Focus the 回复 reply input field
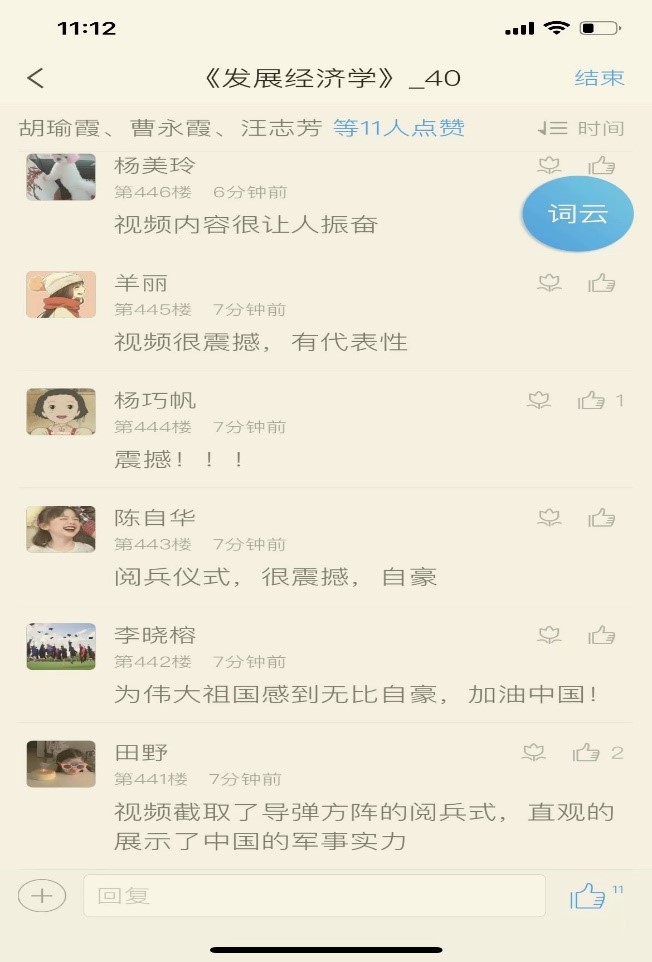This screenshot has height=962, width=652. (313, 896)
